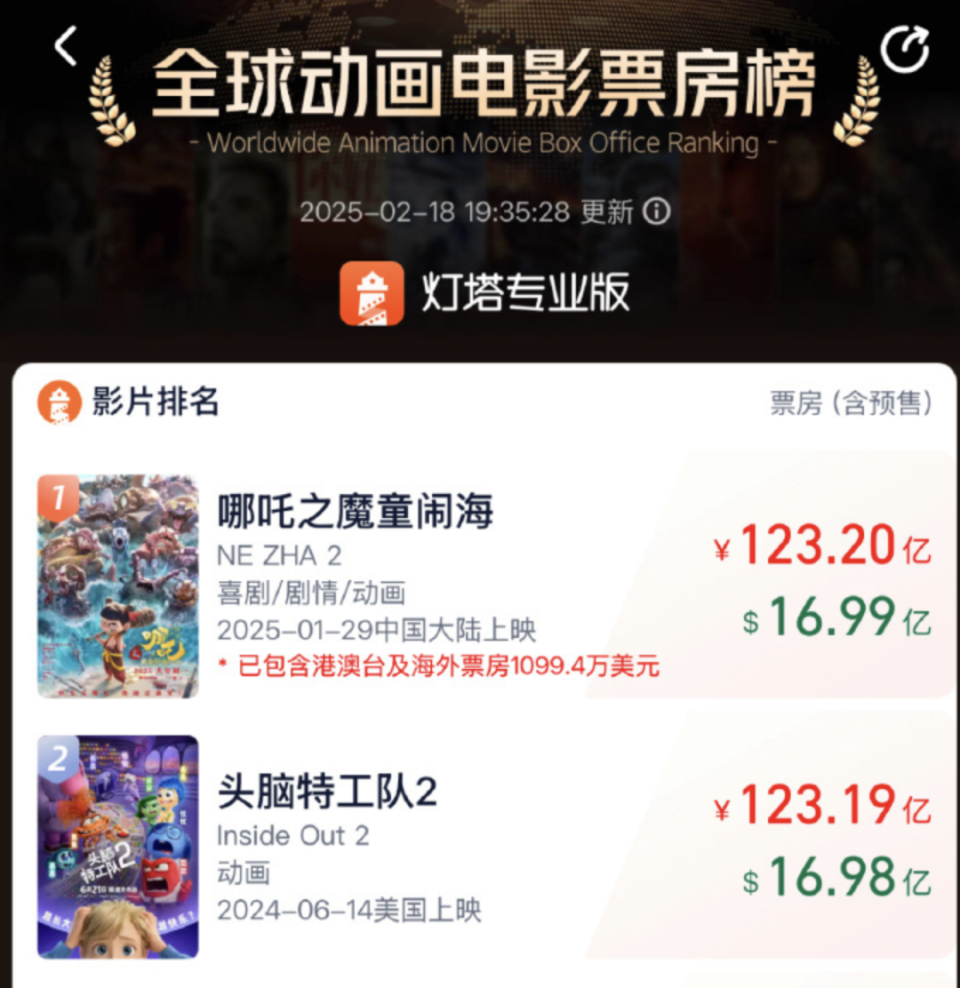Share this box office ranking
Screen dimensions: 960x988
pyautogui.click(x=904, y=49)
